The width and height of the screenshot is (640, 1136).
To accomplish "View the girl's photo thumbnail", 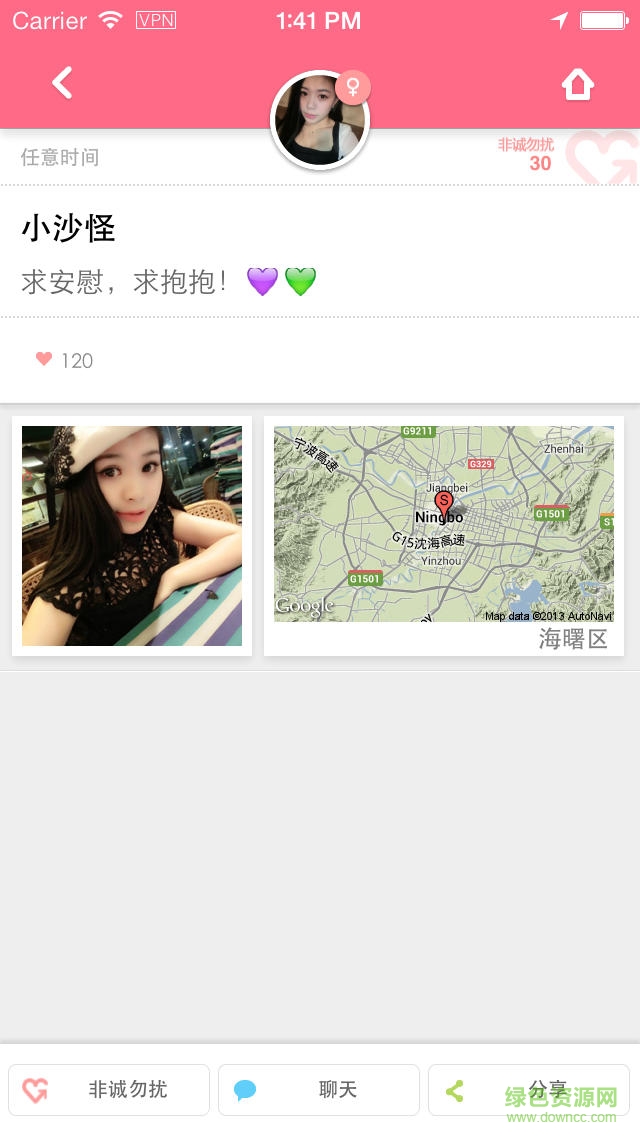I will (x=132, y=536).
